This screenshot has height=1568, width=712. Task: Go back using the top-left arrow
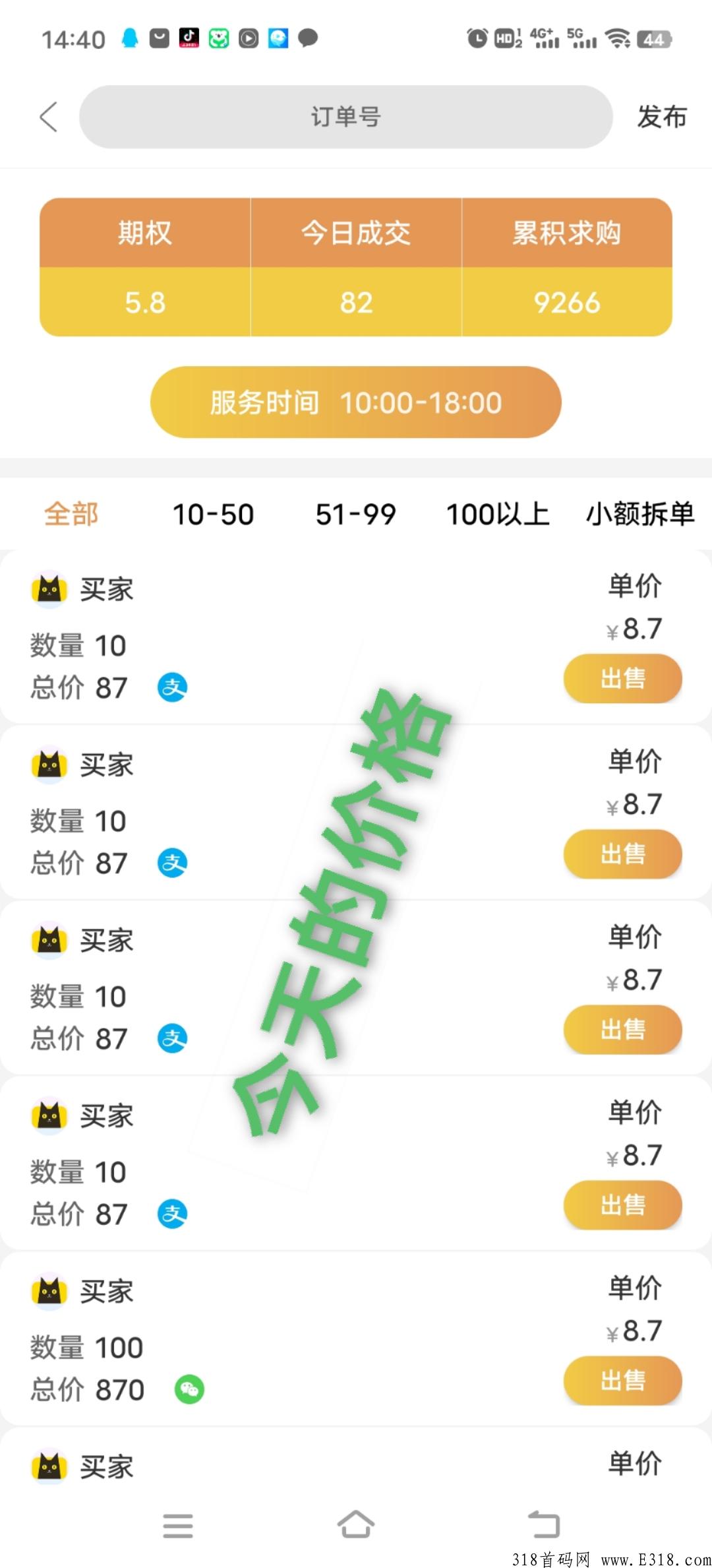point(49,117)
